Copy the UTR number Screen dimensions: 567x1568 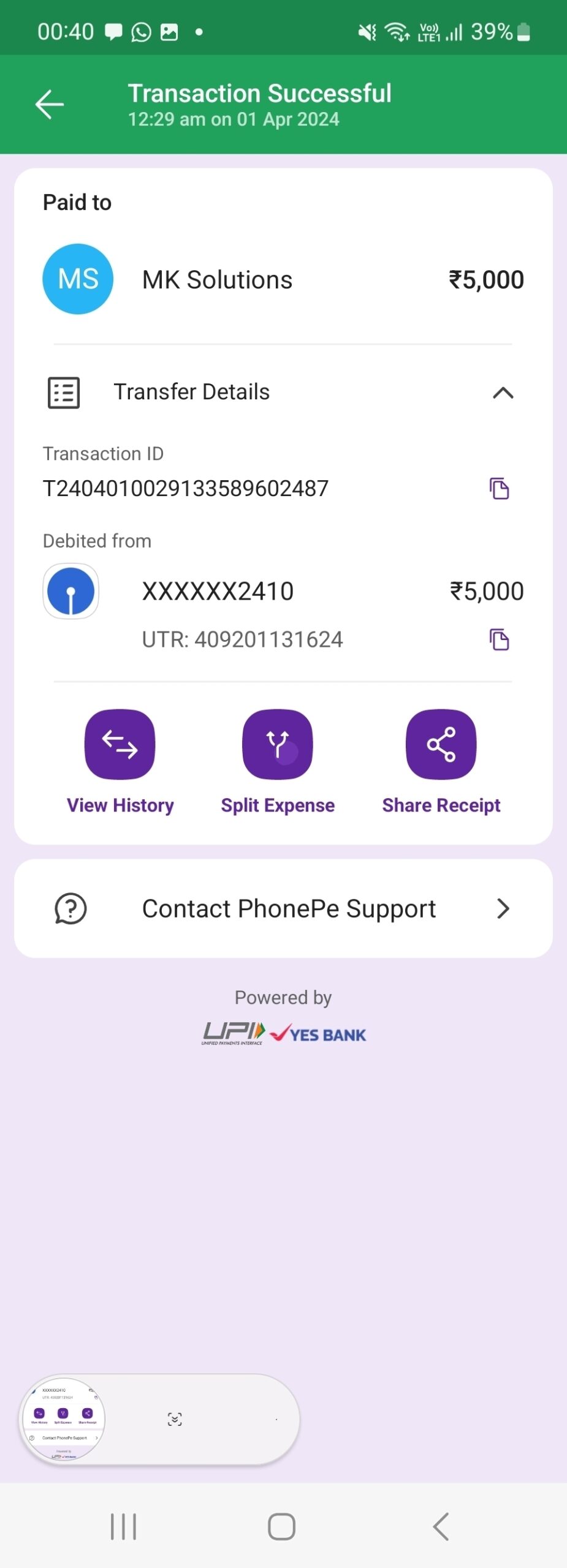coord(499,639)
